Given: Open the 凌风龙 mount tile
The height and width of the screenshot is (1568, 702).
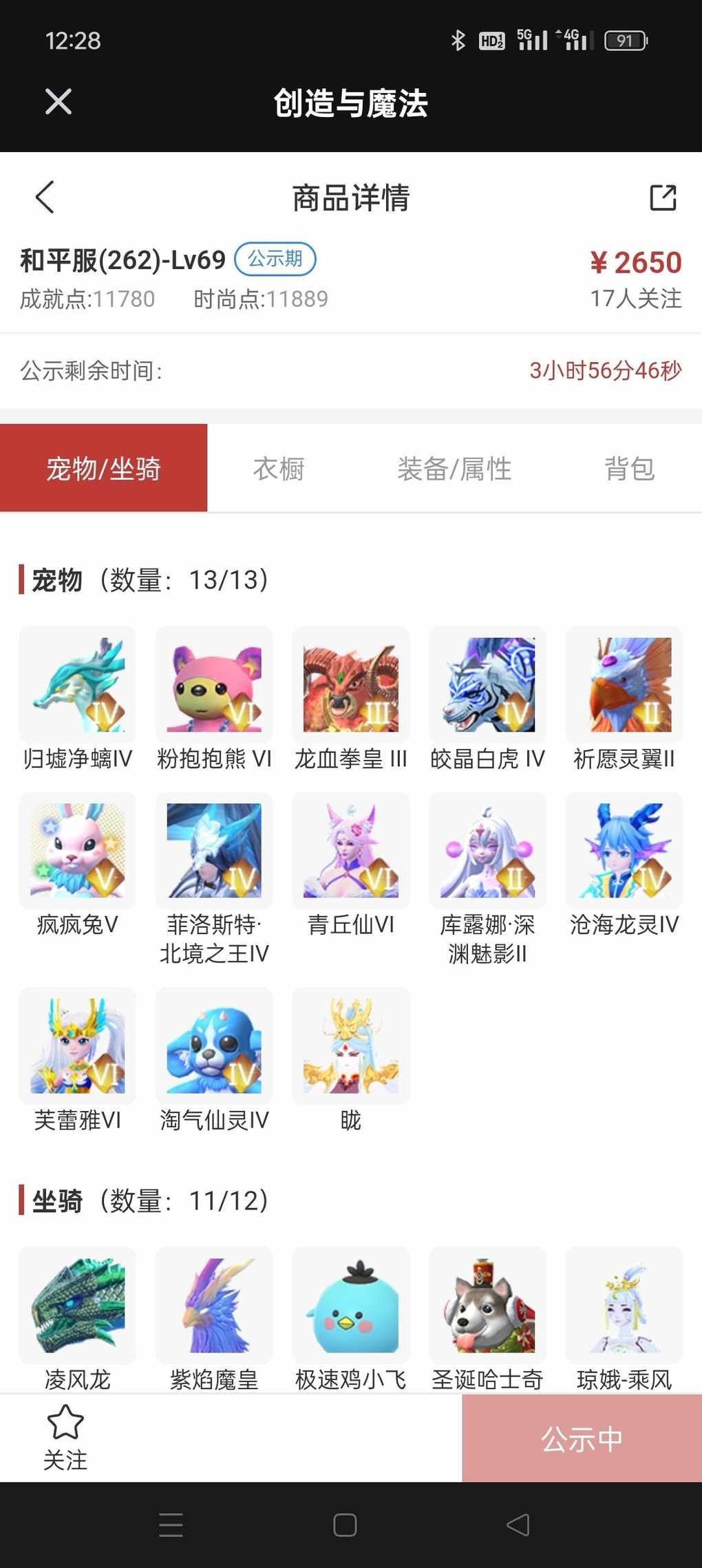Looking at the screenshot, I should pos(78,1320).
